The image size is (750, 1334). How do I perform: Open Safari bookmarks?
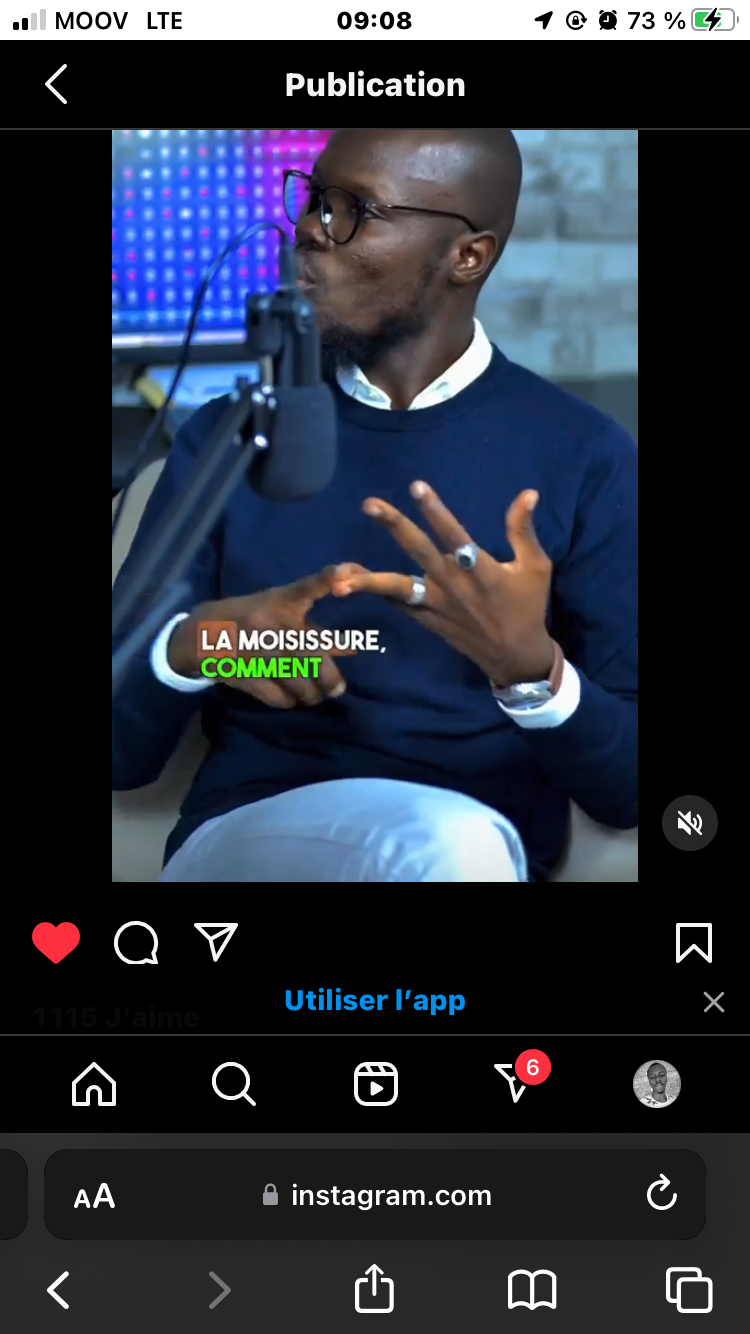[x=531, y=1290]
